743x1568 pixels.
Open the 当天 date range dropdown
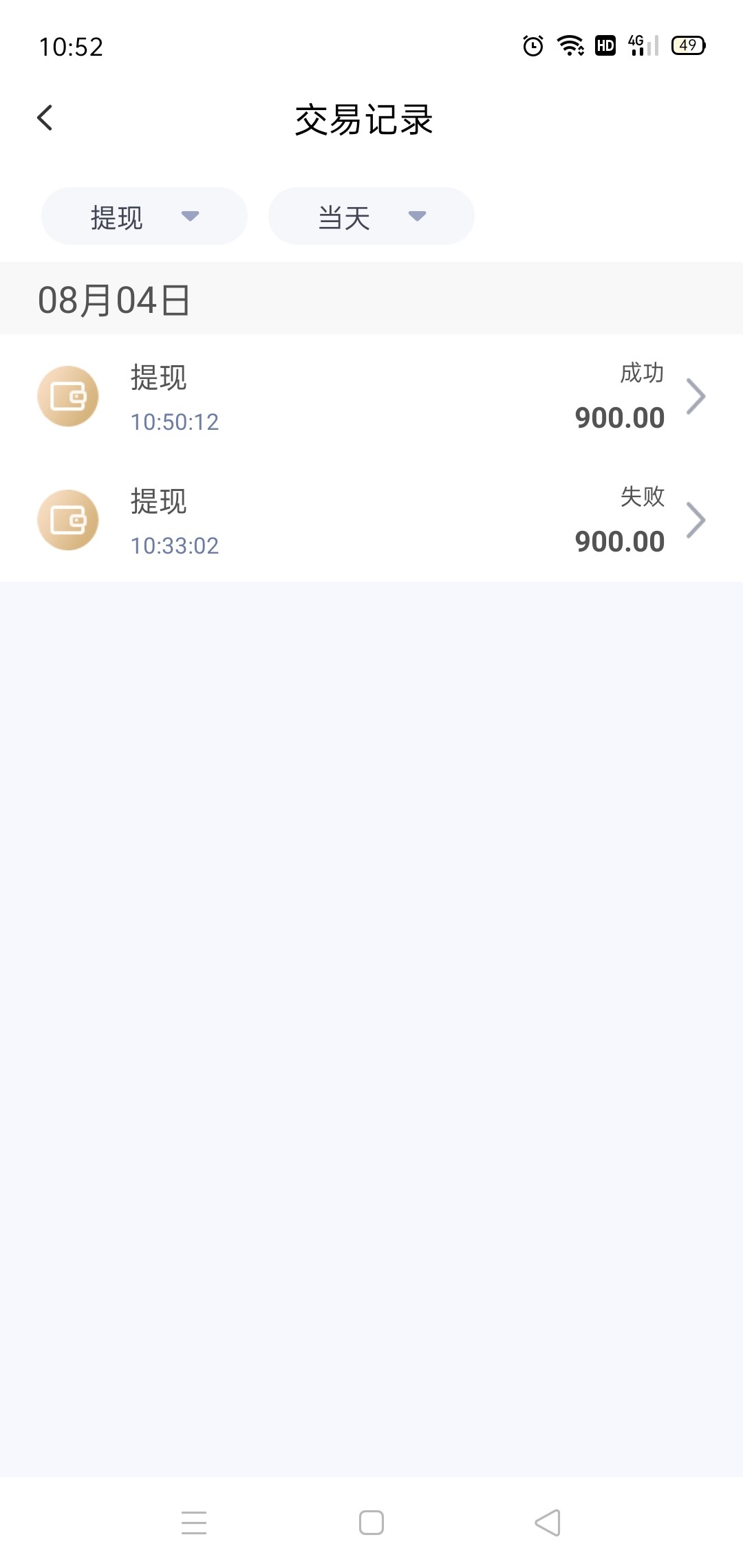pyautogui.click(x=371, y=217)
